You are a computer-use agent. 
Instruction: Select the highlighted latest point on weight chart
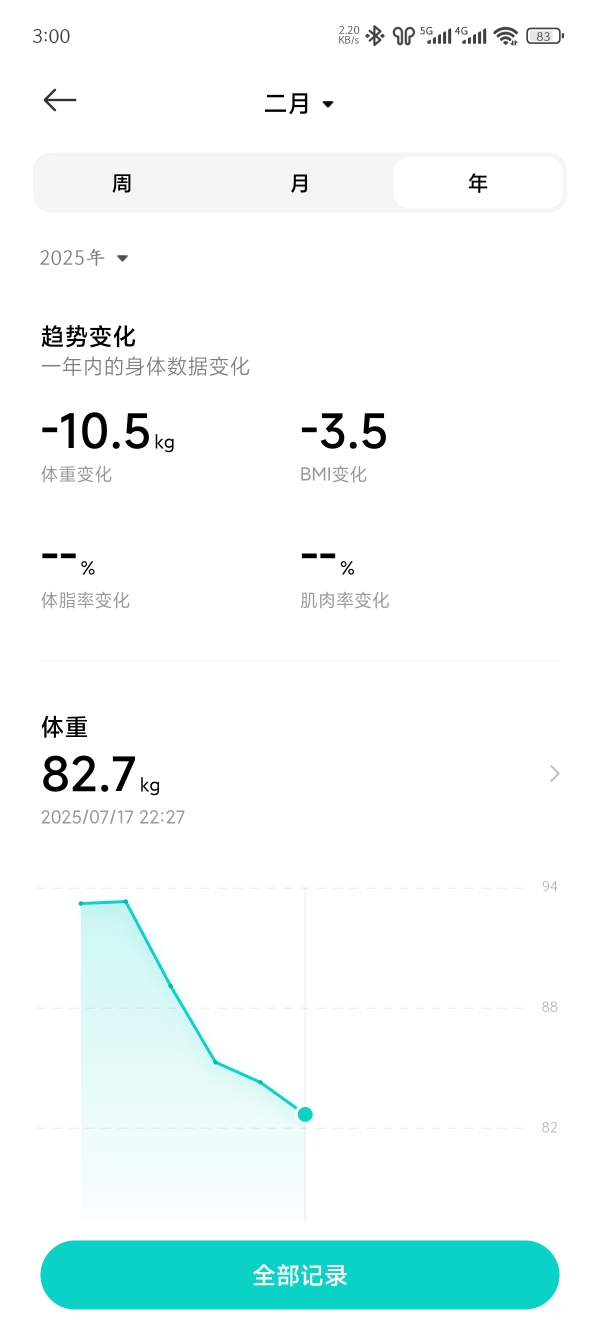(305, 1114)
